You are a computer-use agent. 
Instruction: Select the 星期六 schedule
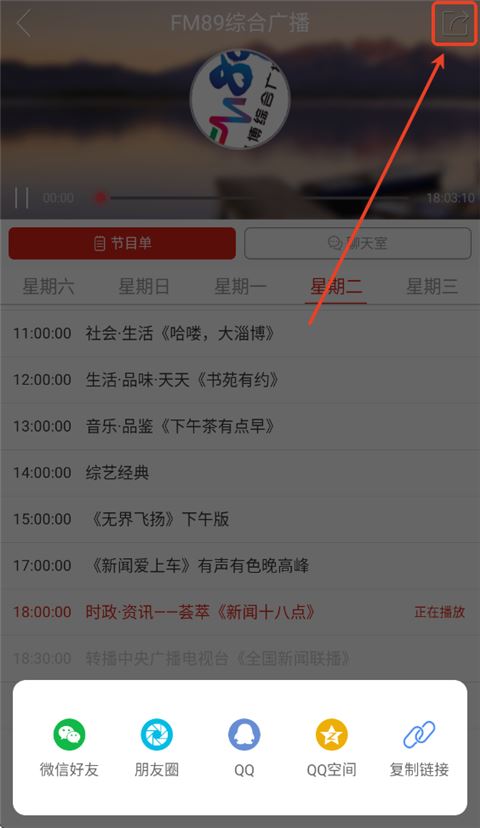(48, 287)
